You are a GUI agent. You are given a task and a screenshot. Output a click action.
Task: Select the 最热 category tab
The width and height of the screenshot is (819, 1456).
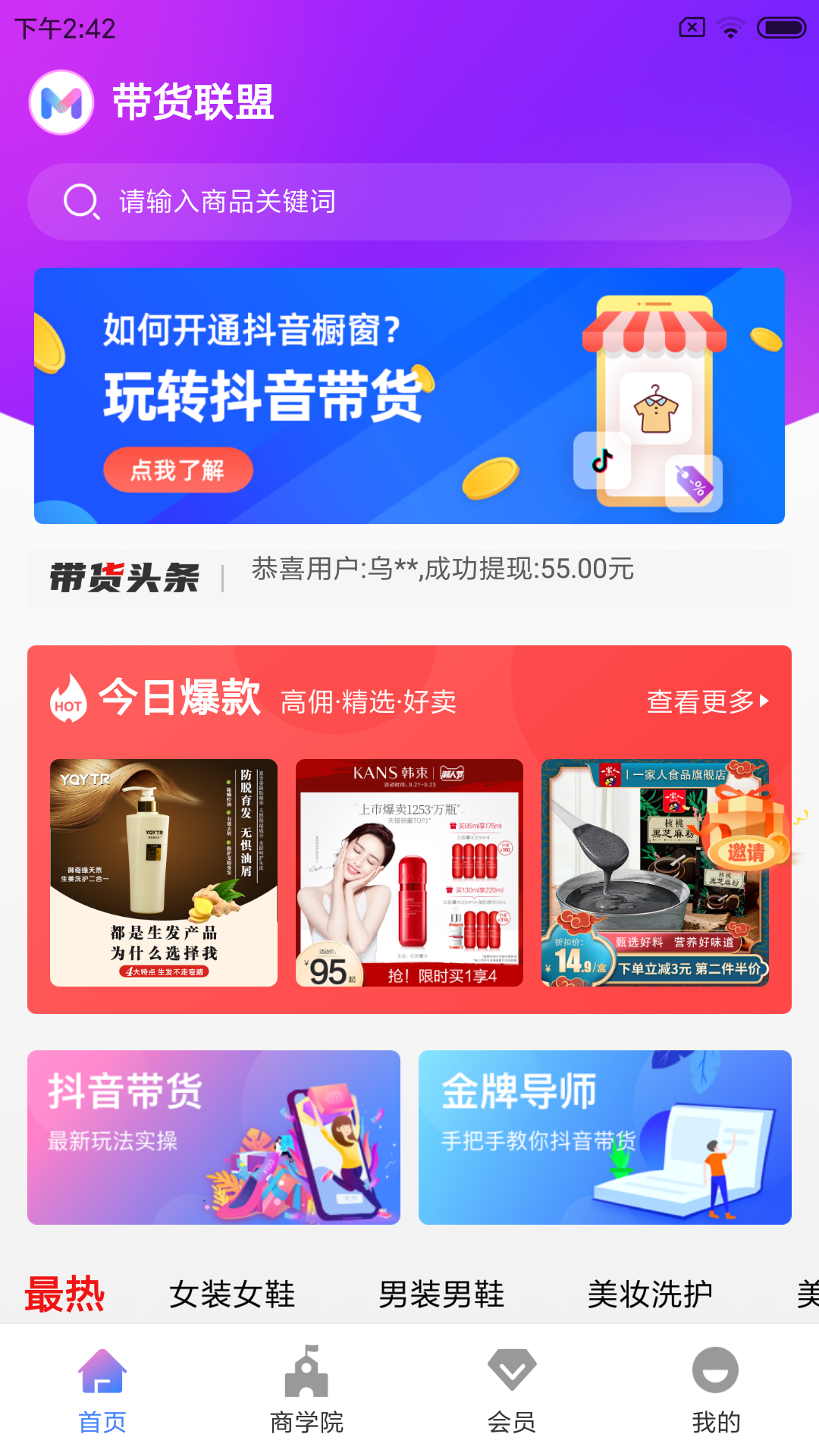click(x=64, y=1294)
